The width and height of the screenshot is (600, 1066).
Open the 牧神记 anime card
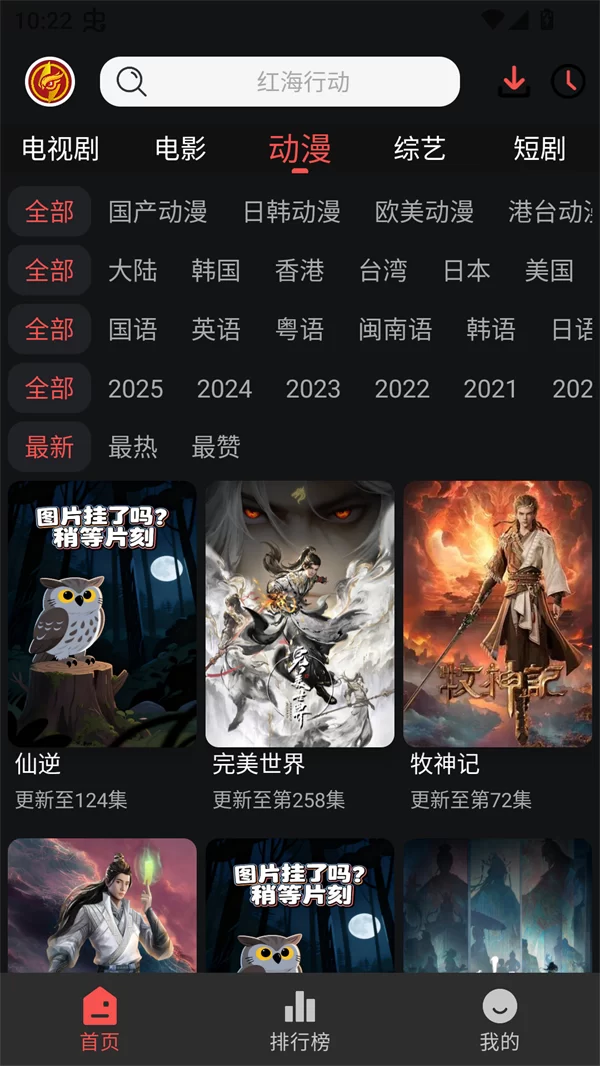497,614
